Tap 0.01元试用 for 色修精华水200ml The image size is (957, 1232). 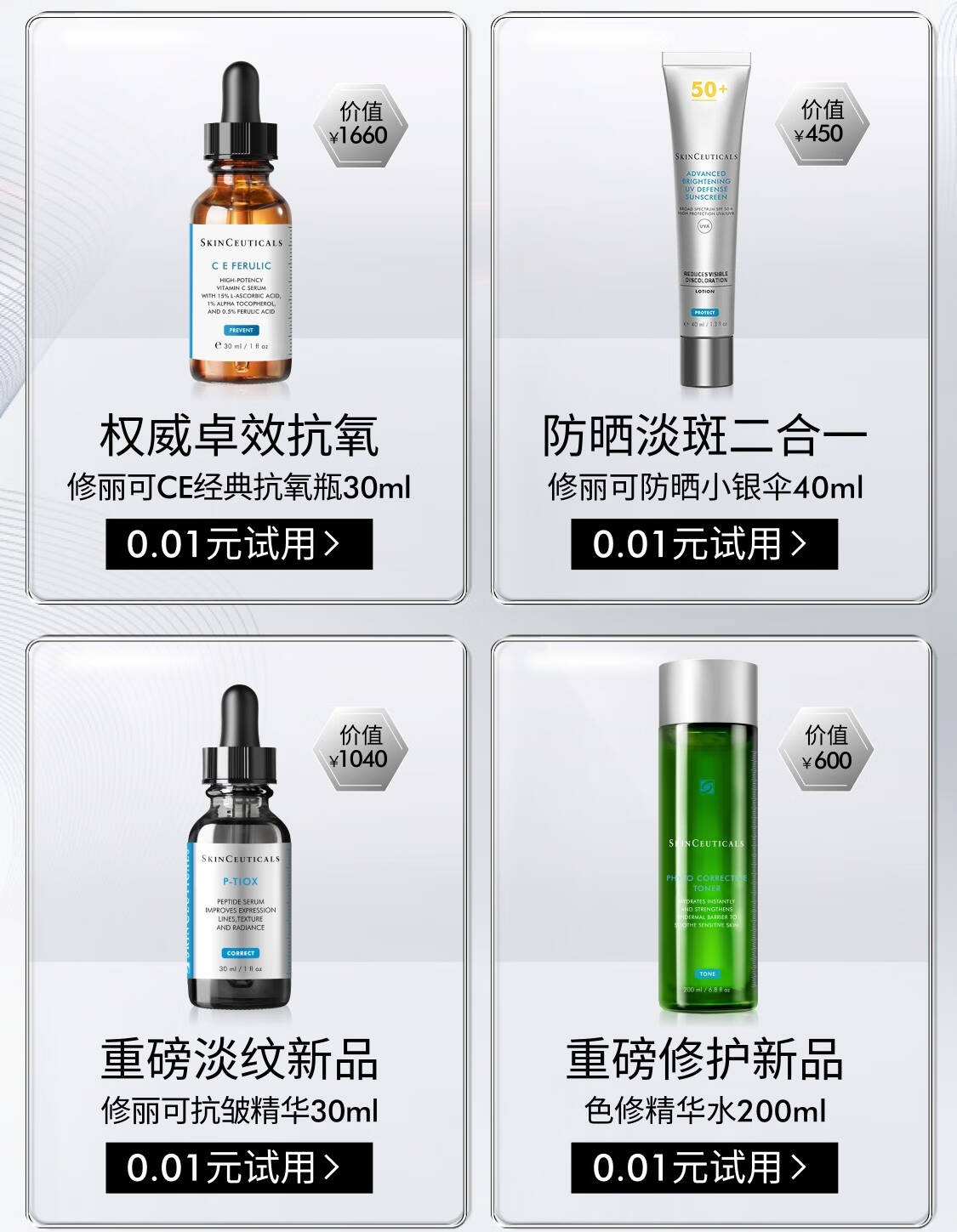[704, 1167]
